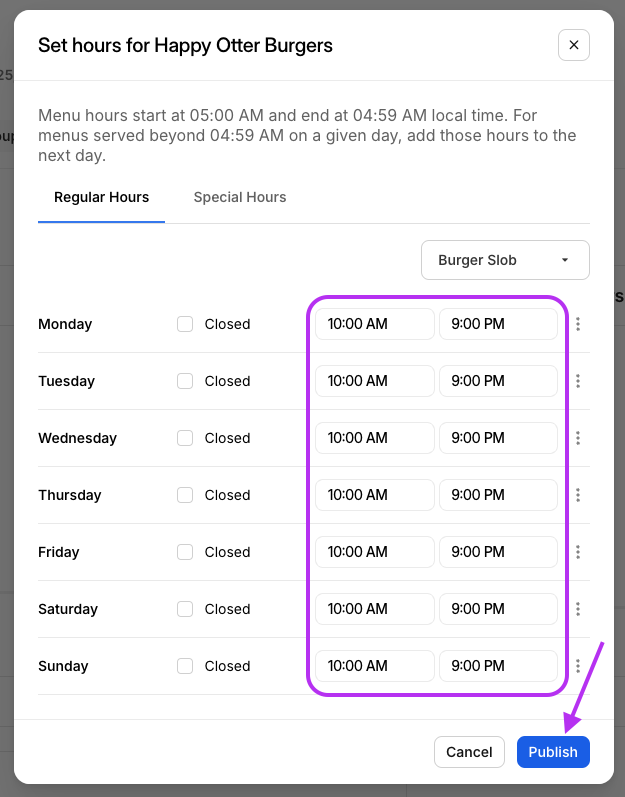
Task: Select the Regular Hours tab
Action: pyautogui.click(x=101, y=197)
